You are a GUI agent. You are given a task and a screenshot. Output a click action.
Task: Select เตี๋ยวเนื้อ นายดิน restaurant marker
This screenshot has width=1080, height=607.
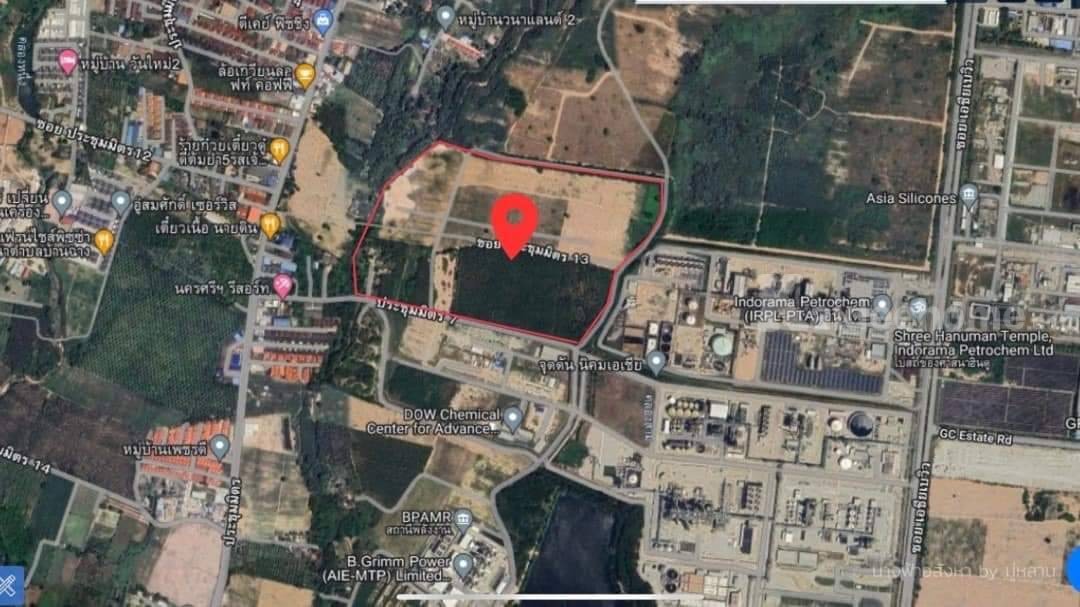click(x=271, y=224)
